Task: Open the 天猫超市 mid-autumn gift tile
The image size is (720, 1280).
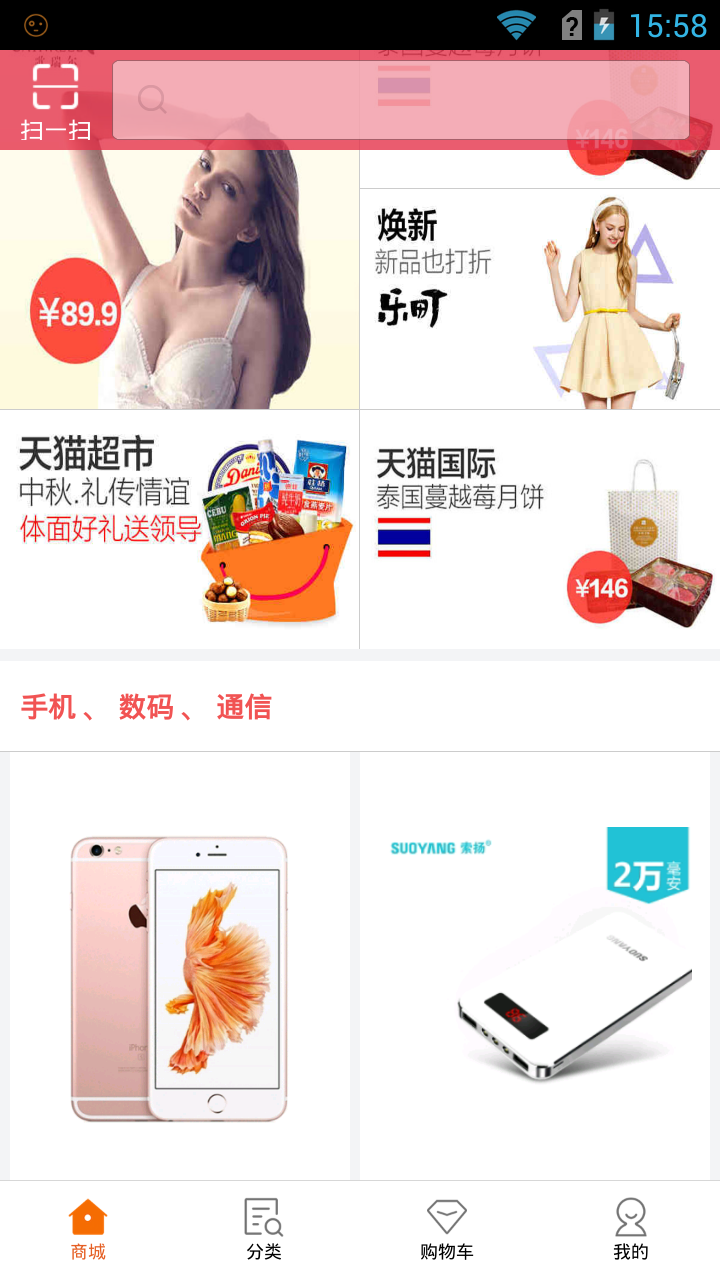Action: 180,530
